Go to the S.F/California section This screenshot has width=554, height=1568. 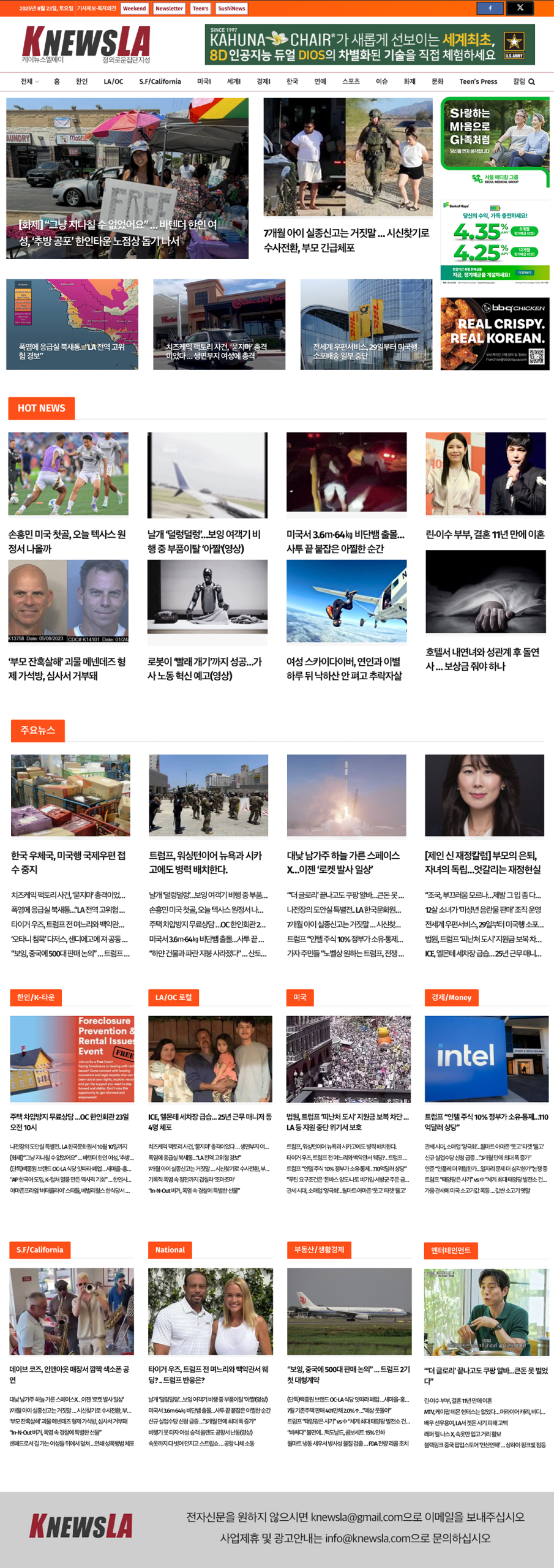(160, 81)
